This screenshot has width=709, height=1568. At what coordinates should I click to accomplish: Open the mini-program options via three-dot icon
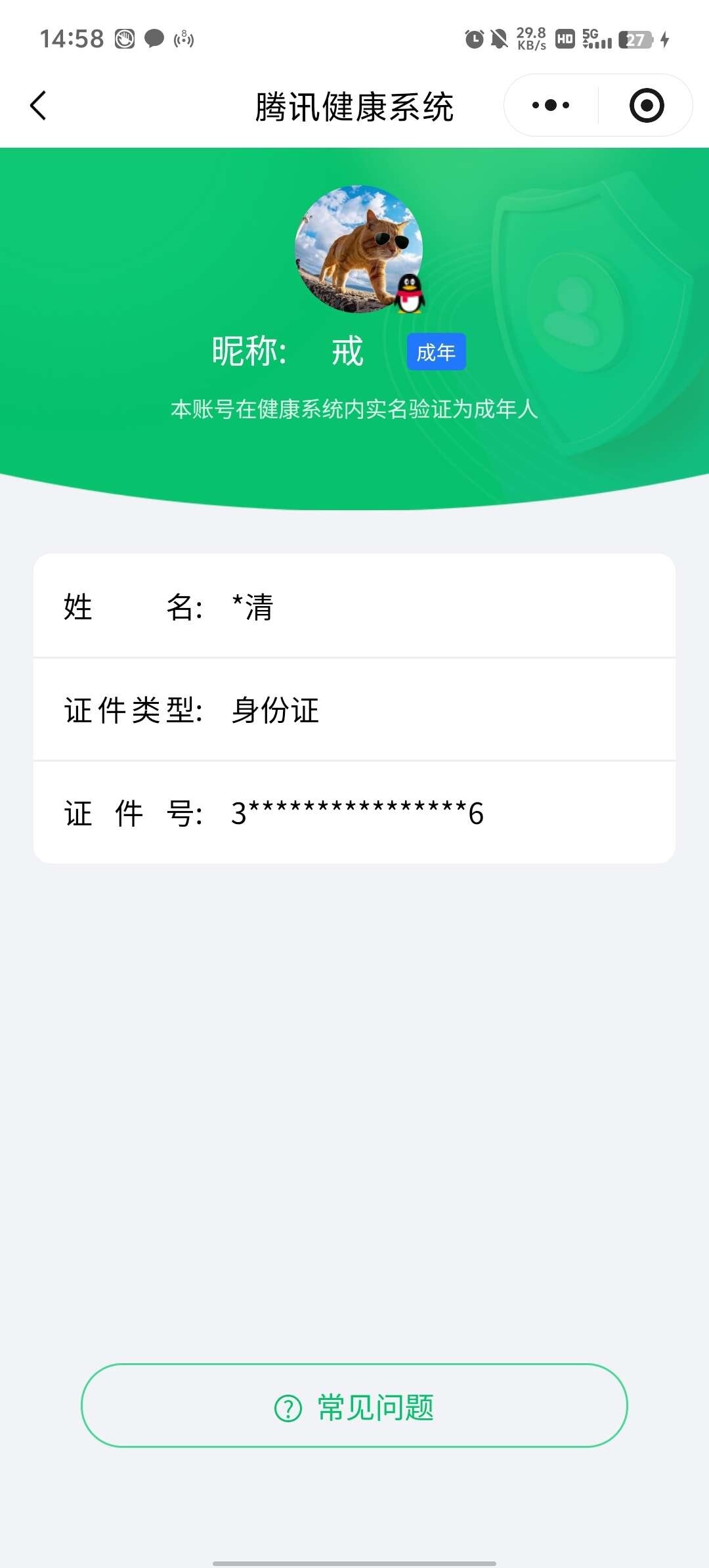pyautogui.click(x=549, y=105)
